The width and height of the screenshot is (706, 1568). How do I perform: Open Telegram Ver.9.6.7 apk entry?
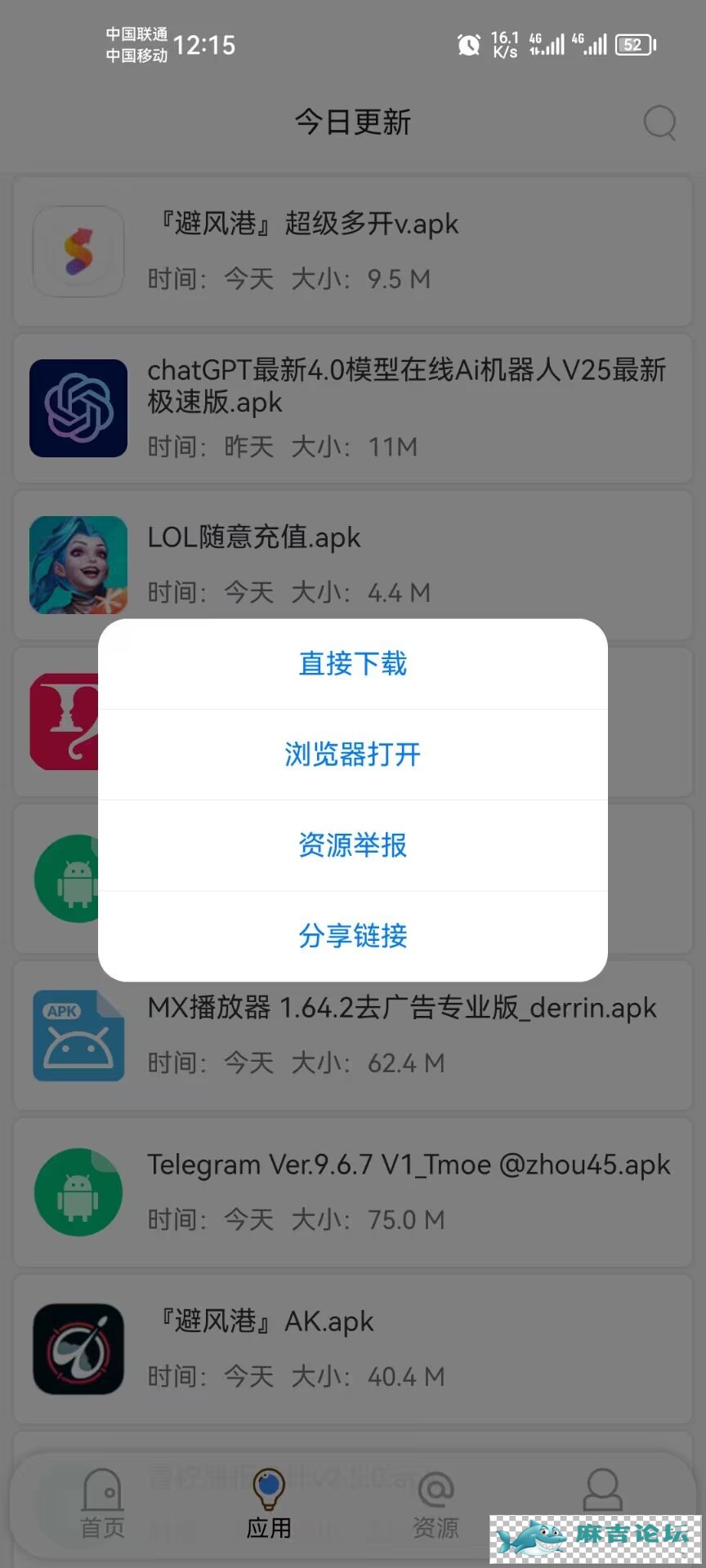(x=352, y=1192)
